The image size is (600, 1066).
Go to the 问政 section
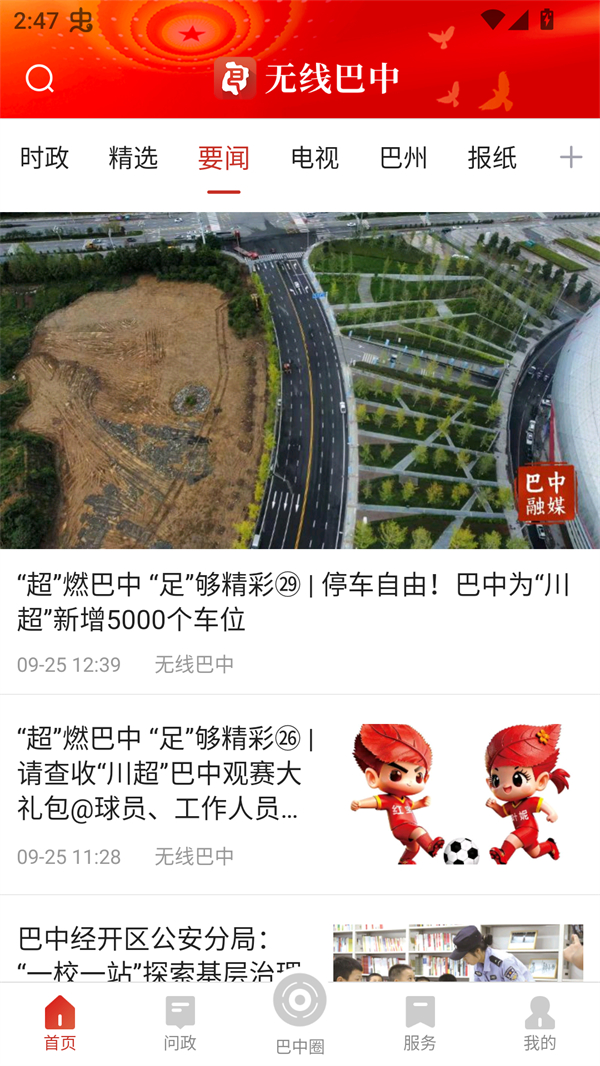(180, 1024)
